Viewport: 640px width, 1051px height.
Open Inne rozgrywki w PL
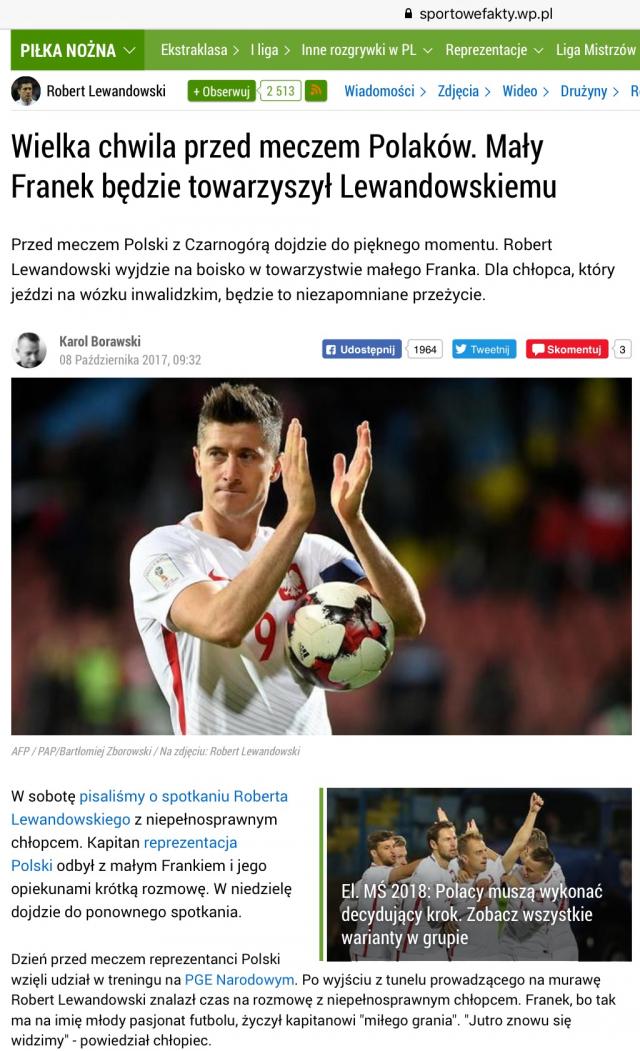click(x=364, y=50)
